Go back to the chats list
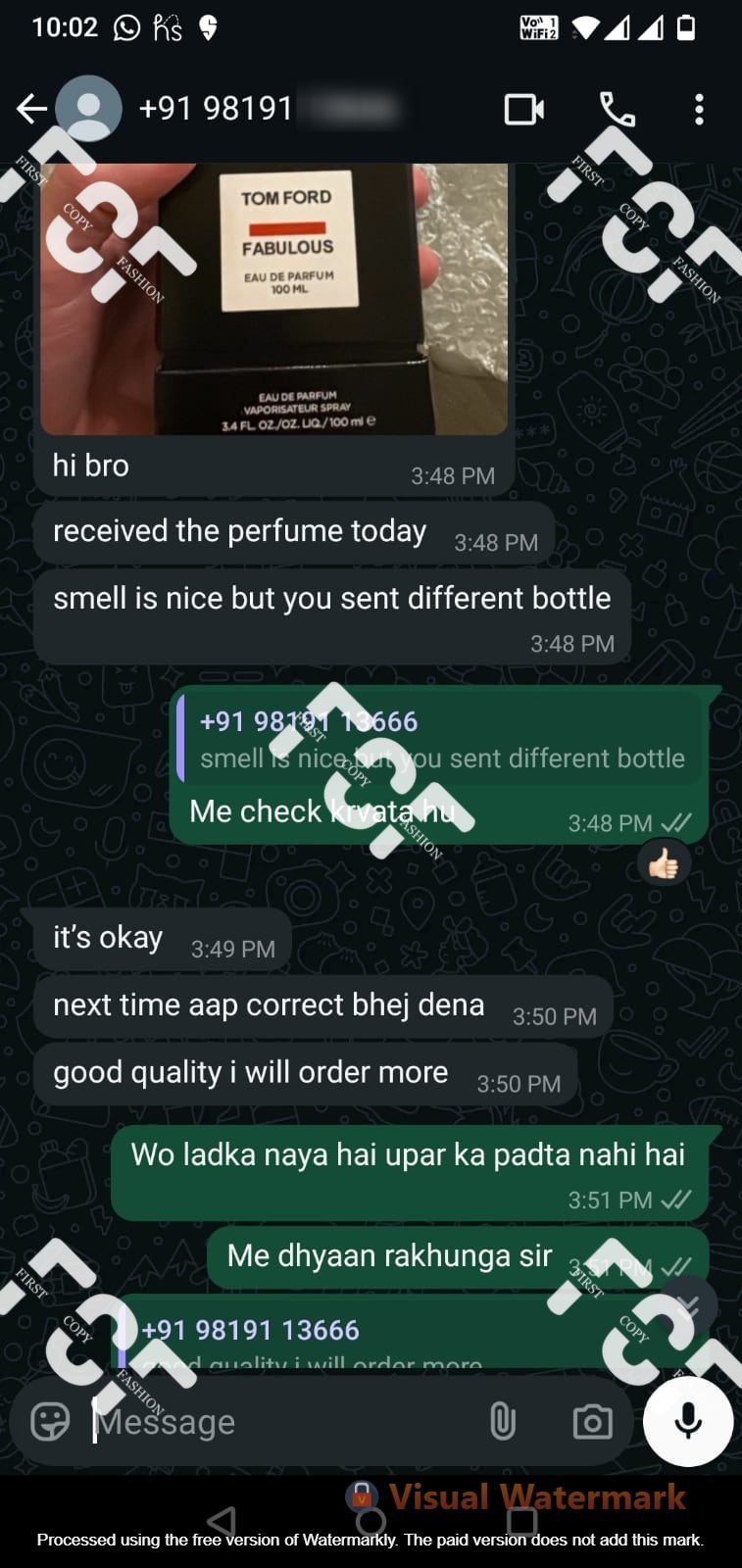The width and height of the screenshot is (742, 1568). pos(31,109)
